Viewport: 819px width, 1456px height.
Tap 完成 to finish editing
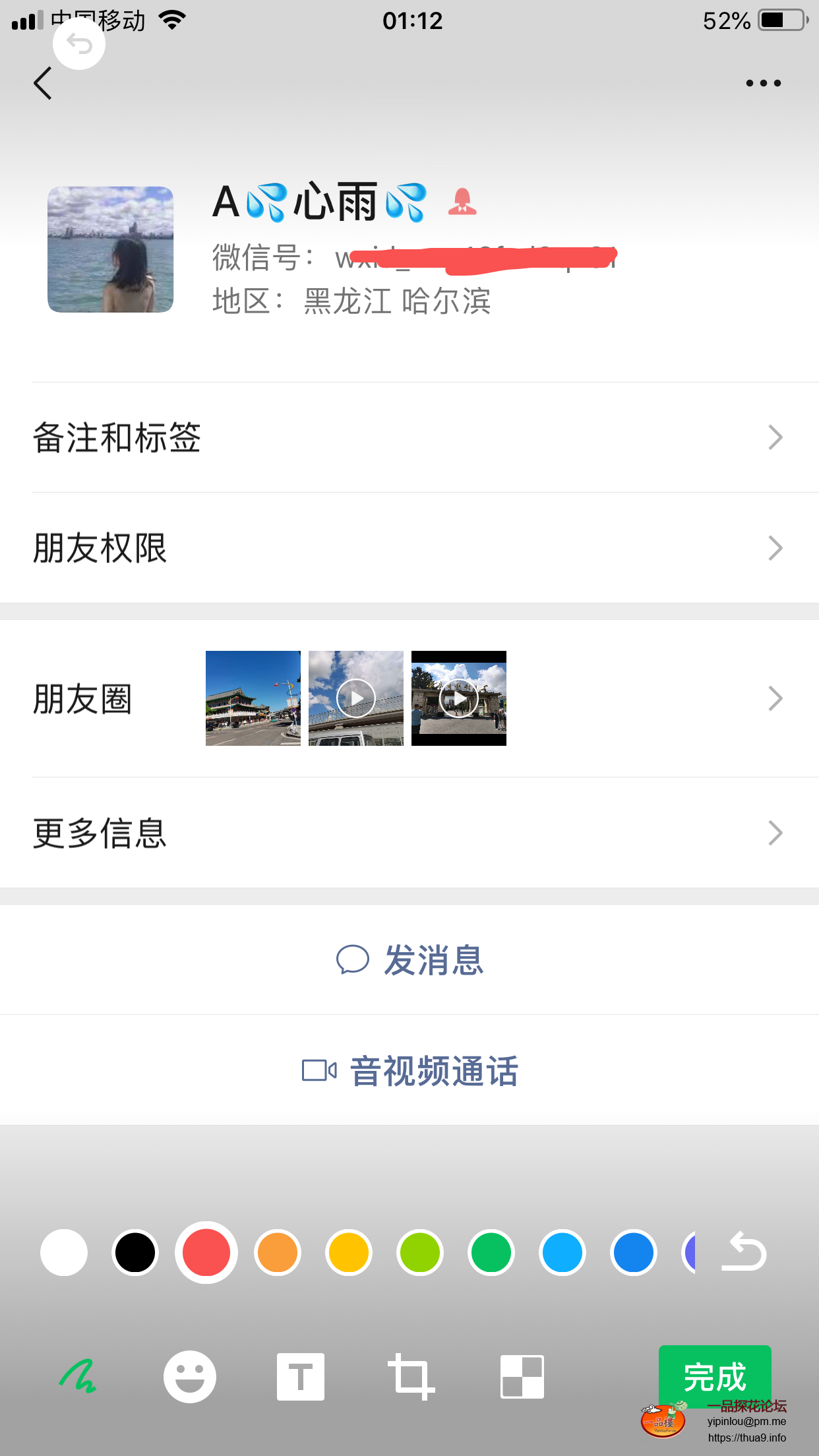[x=715, y=1376]
